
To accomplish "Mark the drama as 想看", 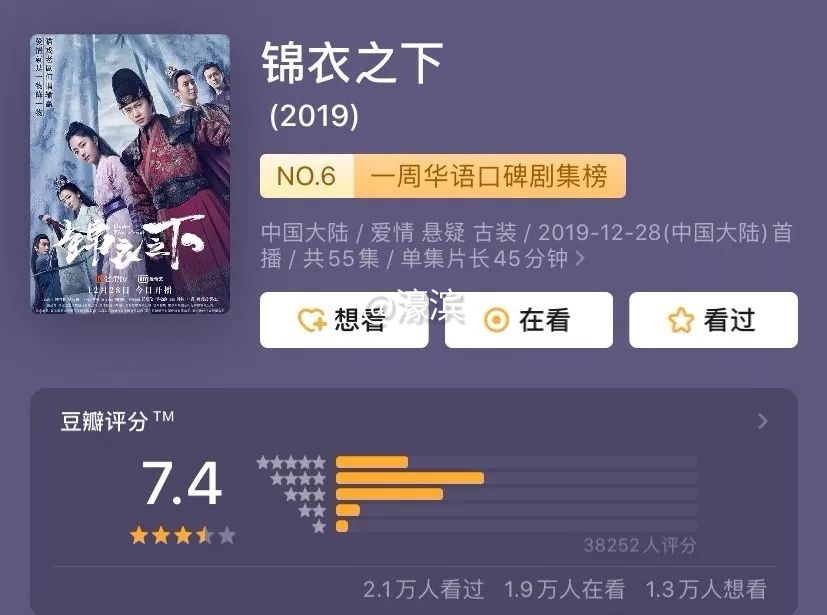I will [x=344, y=320].
